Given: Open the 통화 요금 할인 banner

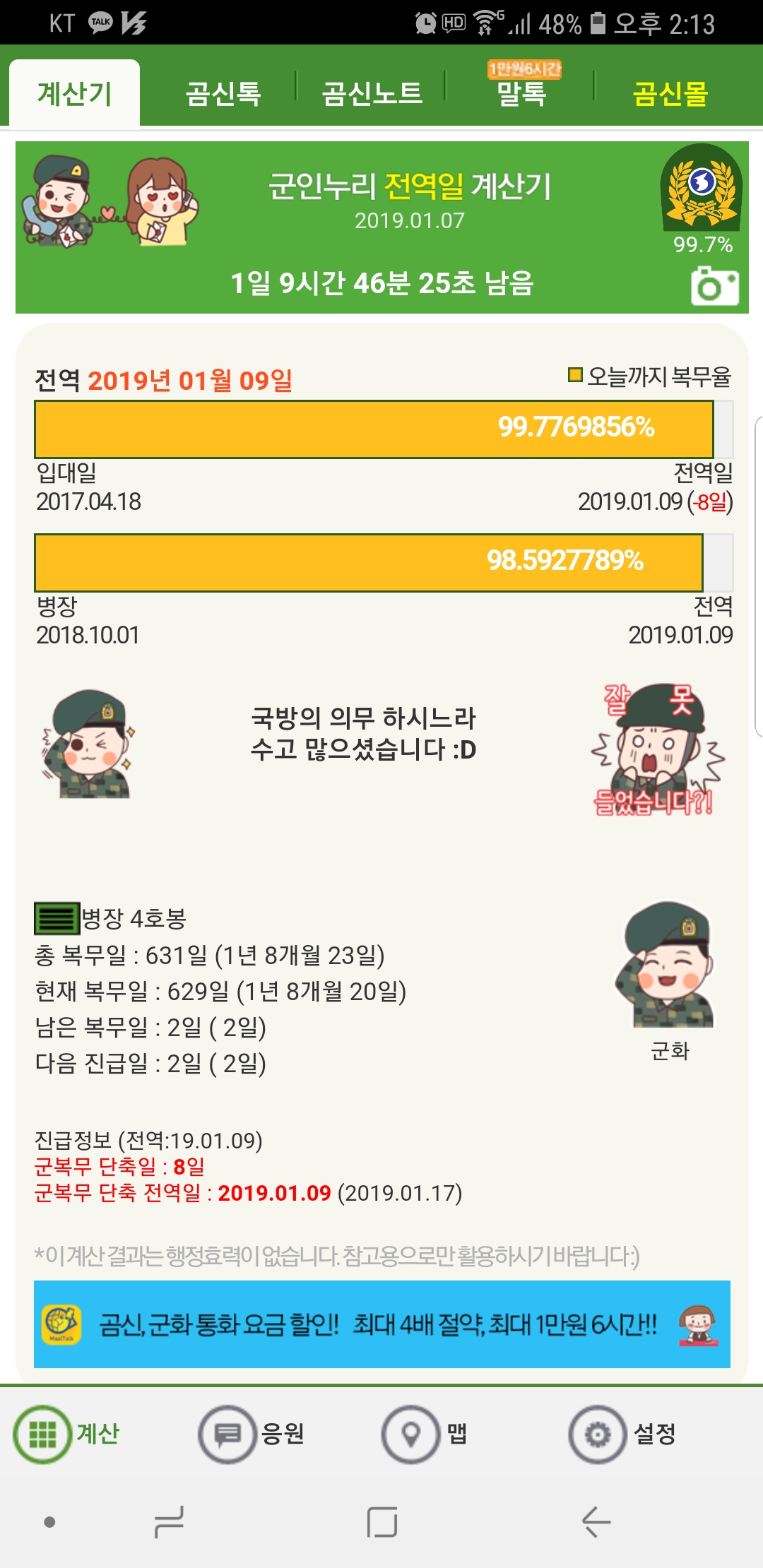Looking at the screenshot, I should point(381,1324).
